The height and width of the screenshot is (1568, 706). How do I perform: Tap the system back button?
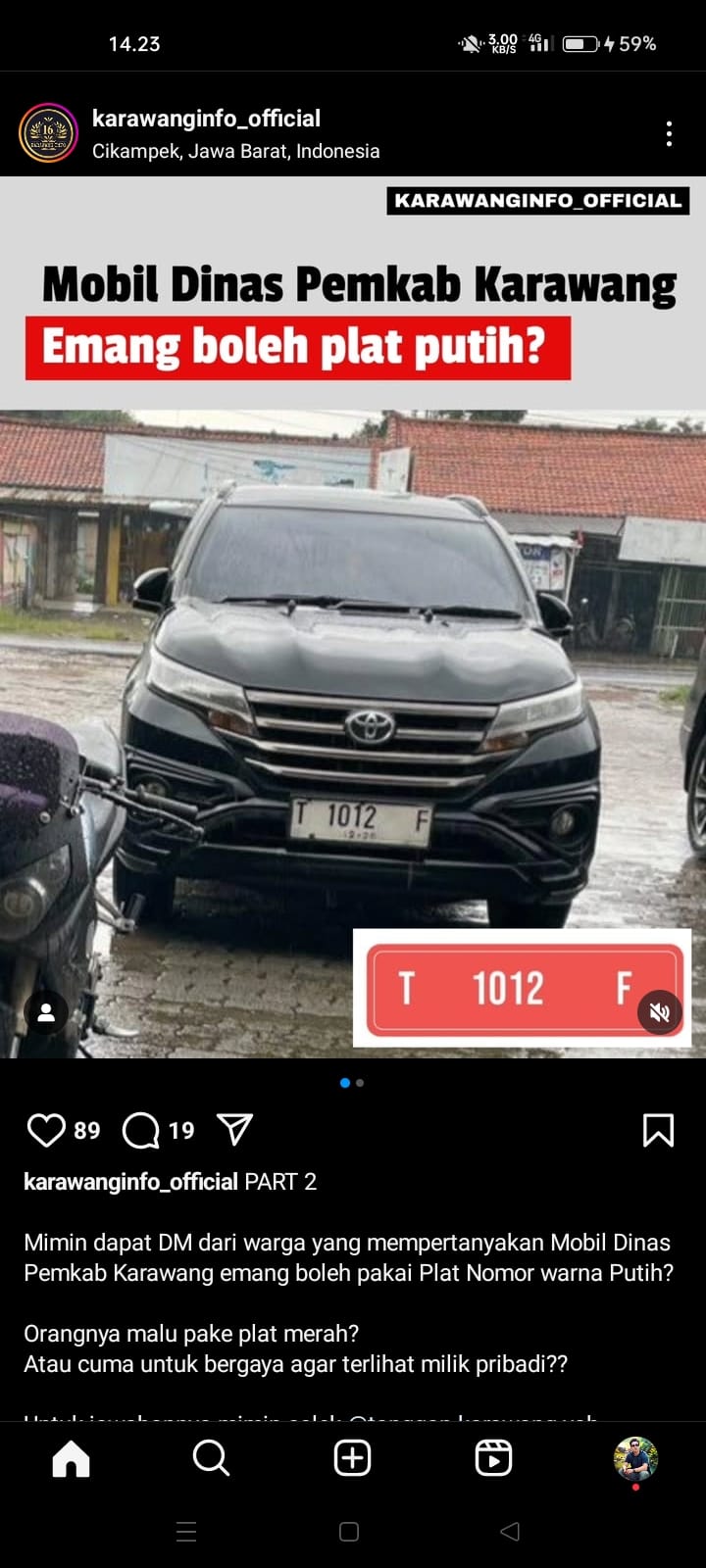pyautogui.click(x=510, y=1532)
